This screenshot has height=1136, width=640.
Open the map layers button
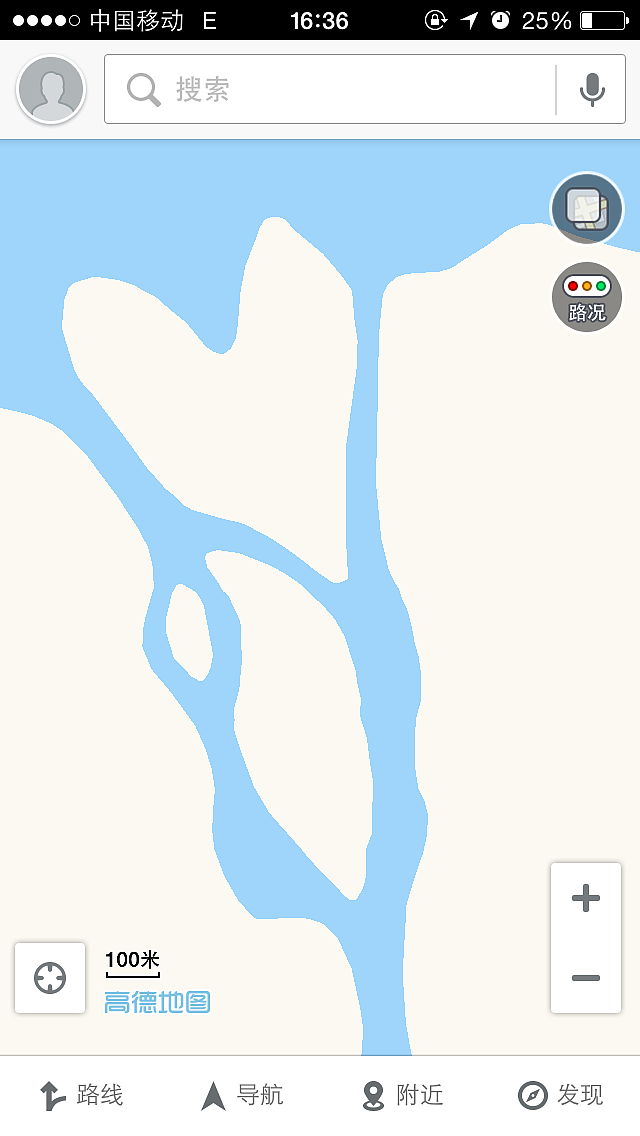587,209
